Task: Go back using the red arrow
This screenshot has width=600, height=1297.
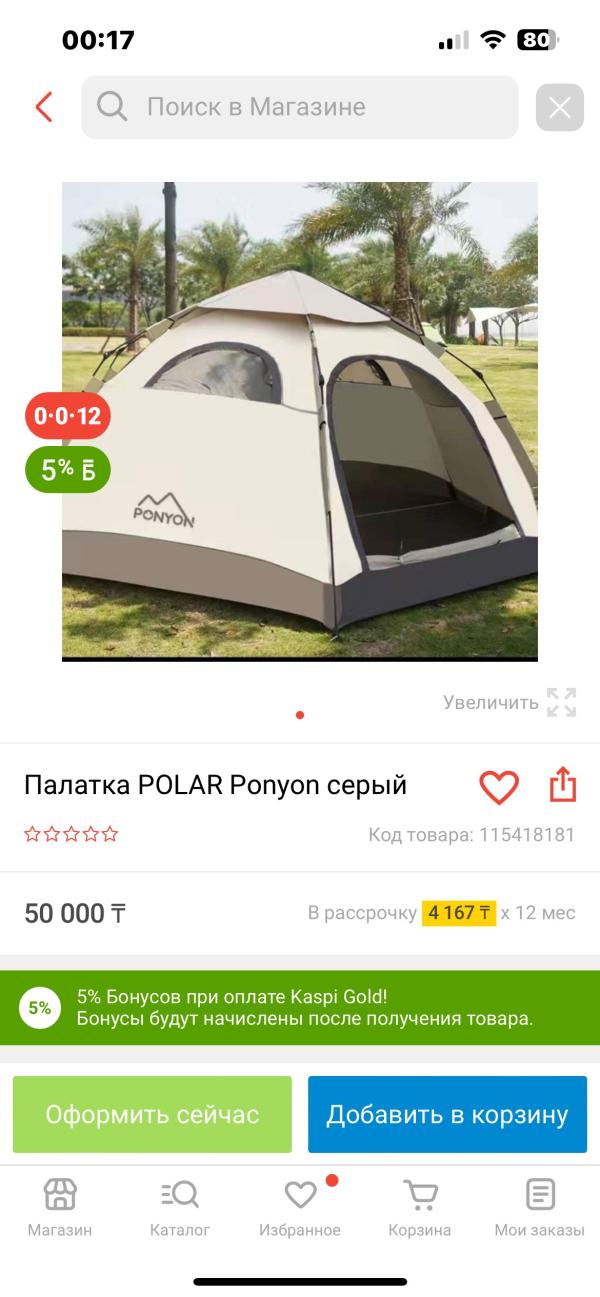Action: pos(43,107)
